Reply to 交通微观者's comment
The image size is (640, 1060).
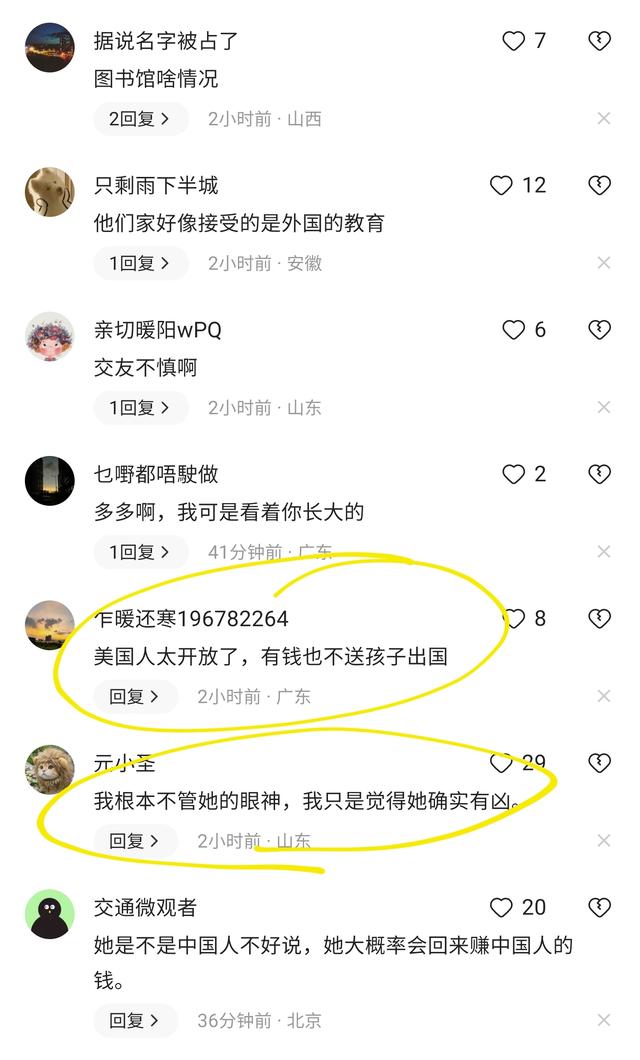click(135, 1020)
